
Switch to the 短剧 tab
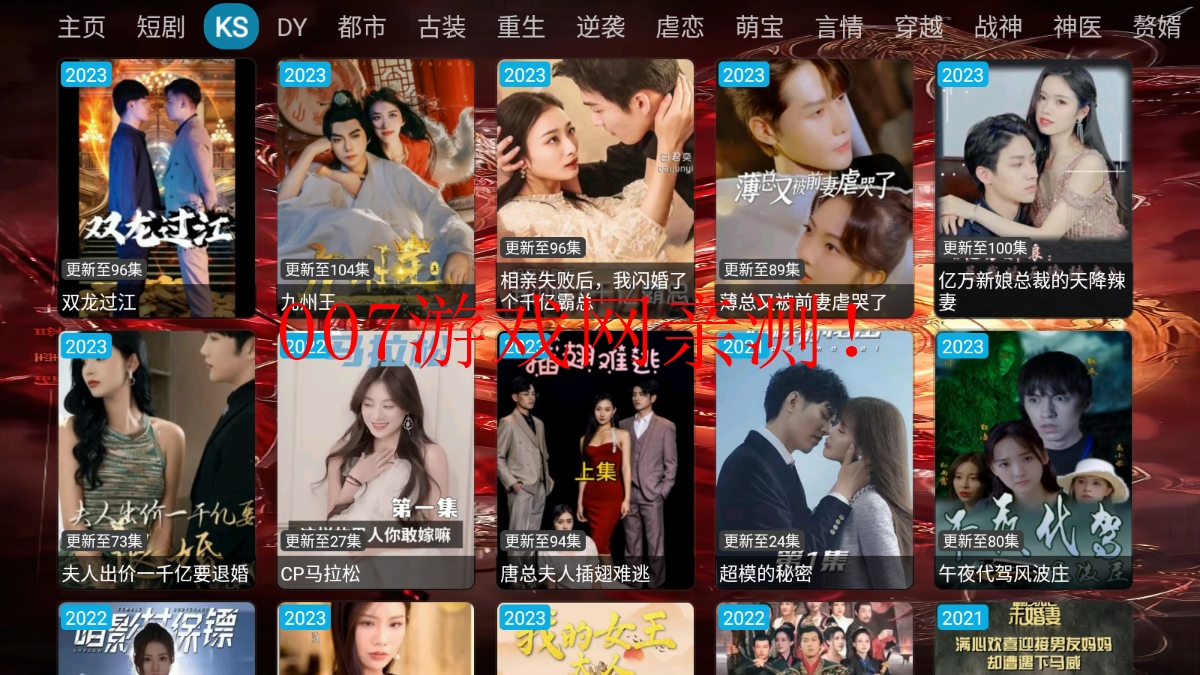click(x=161, y=27)
